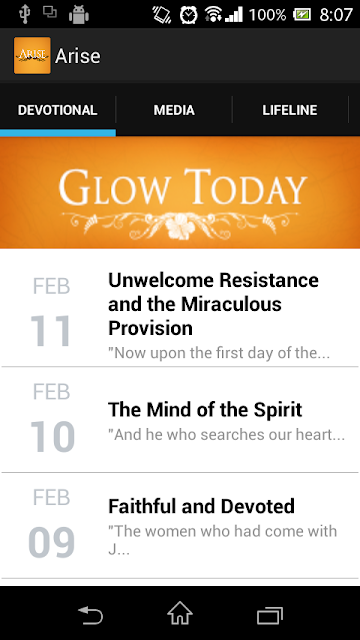
Task: Tap the Arise app icon in header
Action: point(32,56)
